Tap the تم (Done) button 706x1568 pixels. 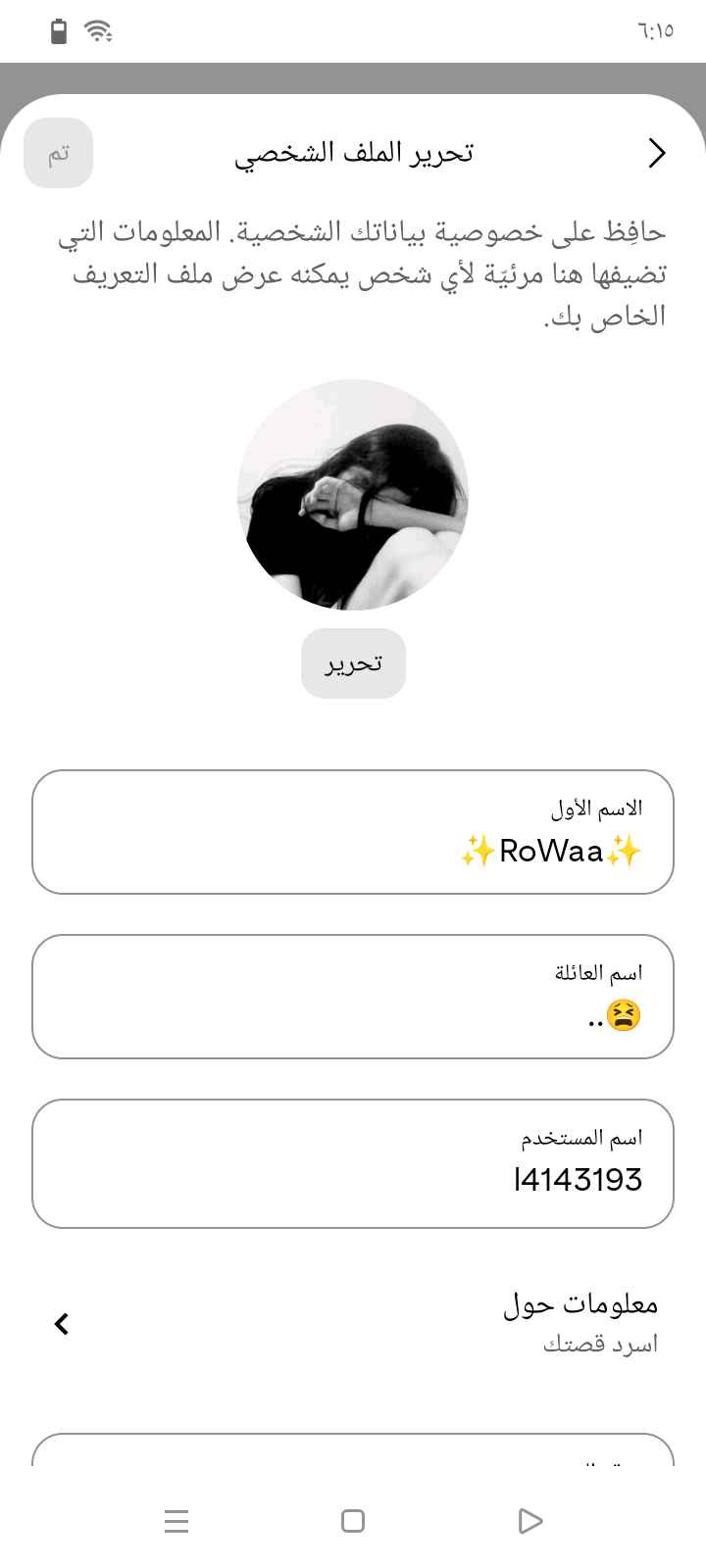tap(59, 153)
